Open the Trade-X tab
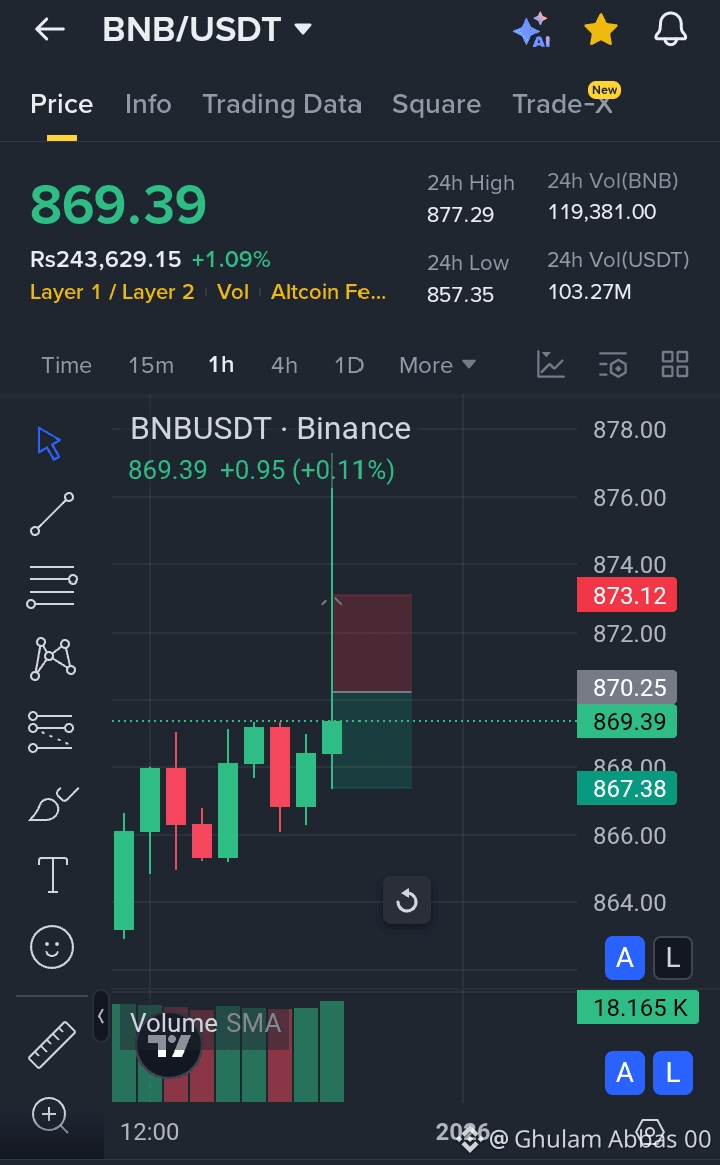This screenshot has height=1165, width=720. tap(562, 104)
